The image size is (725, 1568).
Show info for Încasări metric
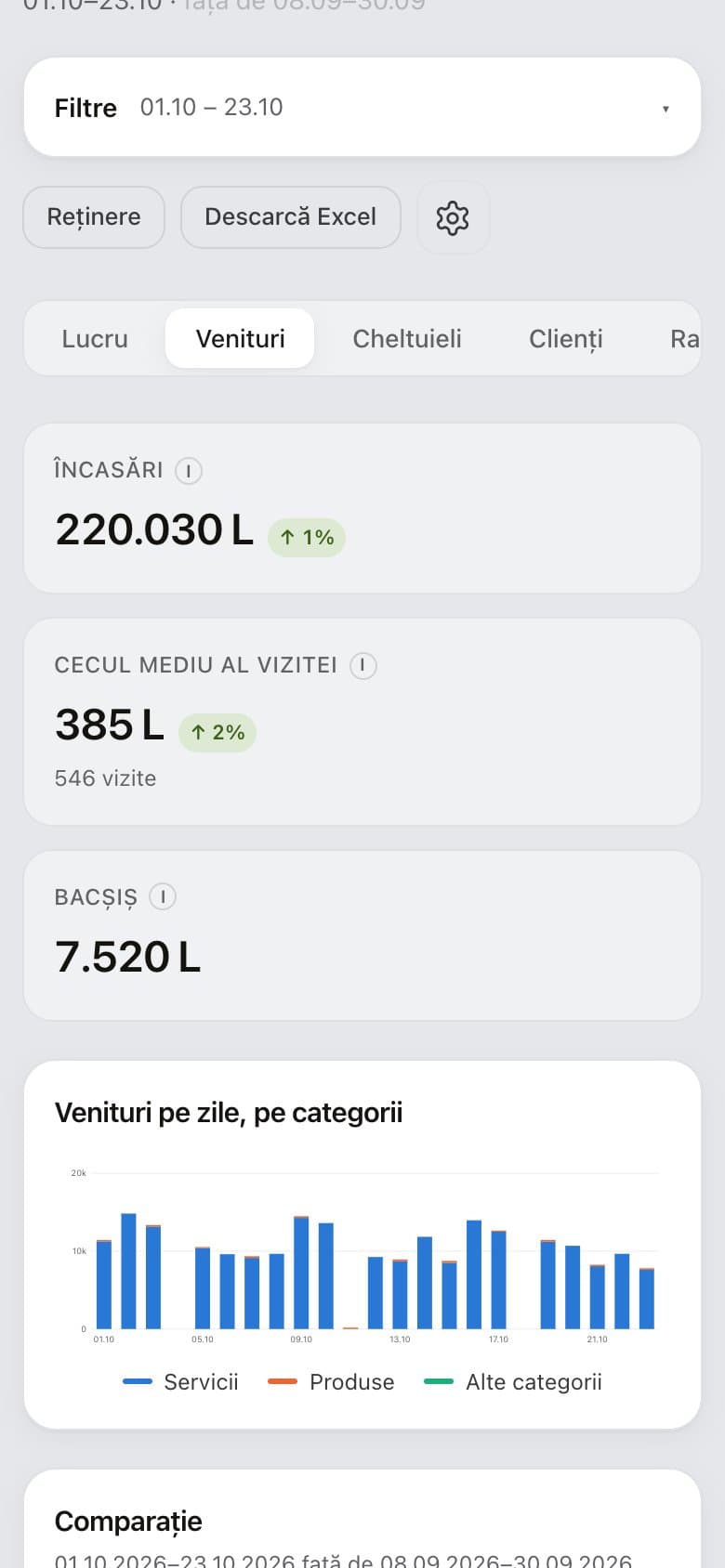[189, 471]
